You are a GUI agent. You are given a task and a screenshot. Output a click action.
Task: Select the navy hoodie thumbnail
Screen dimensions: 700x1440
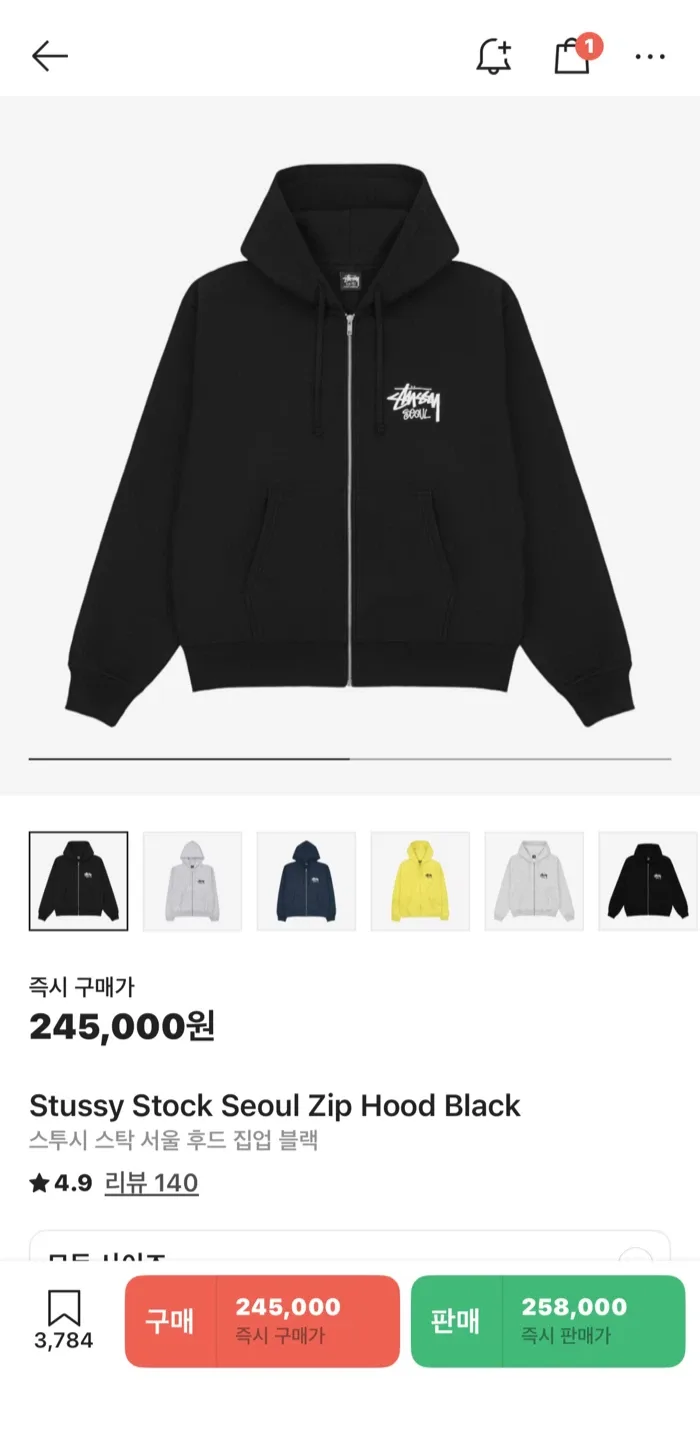point(306,881)
